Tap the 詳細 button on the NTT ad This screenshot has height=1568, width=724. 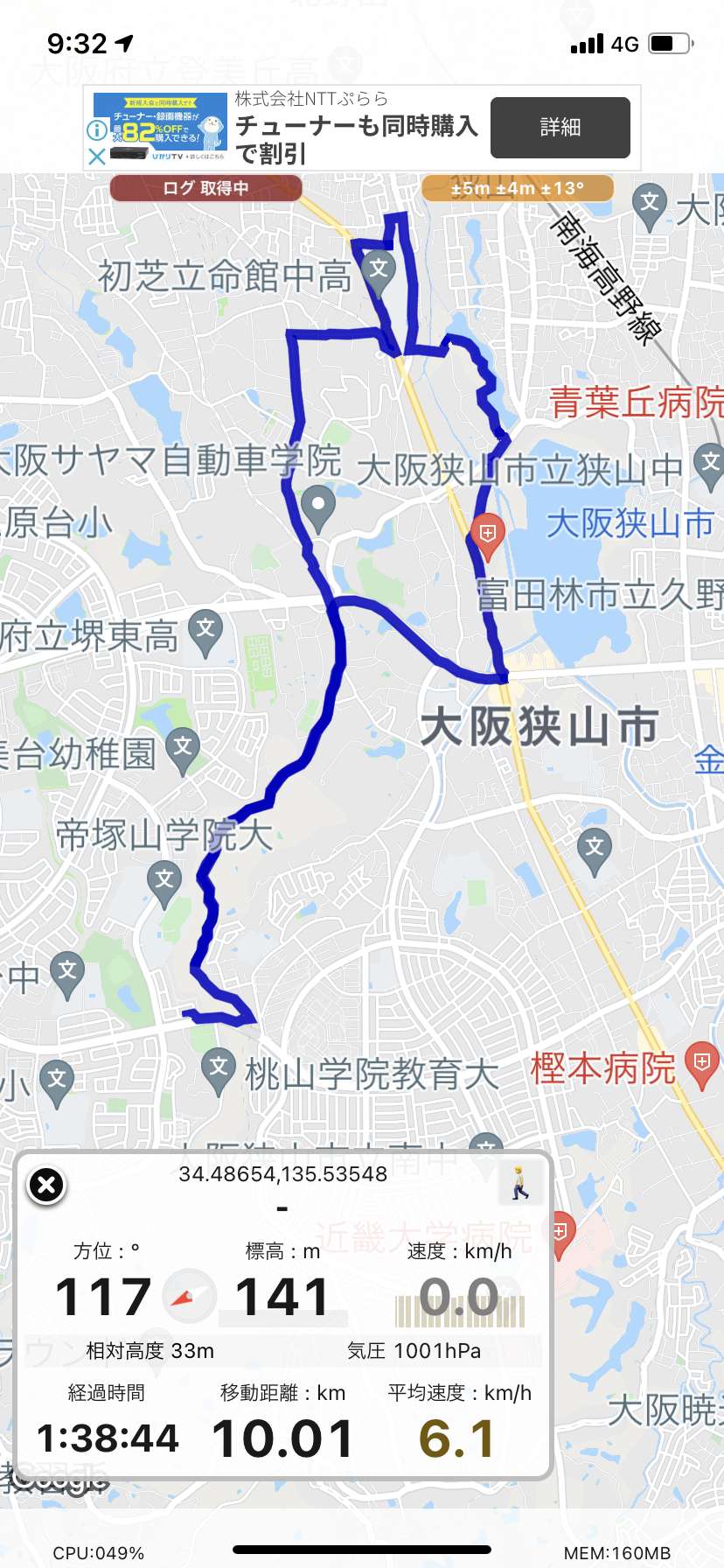560,128
